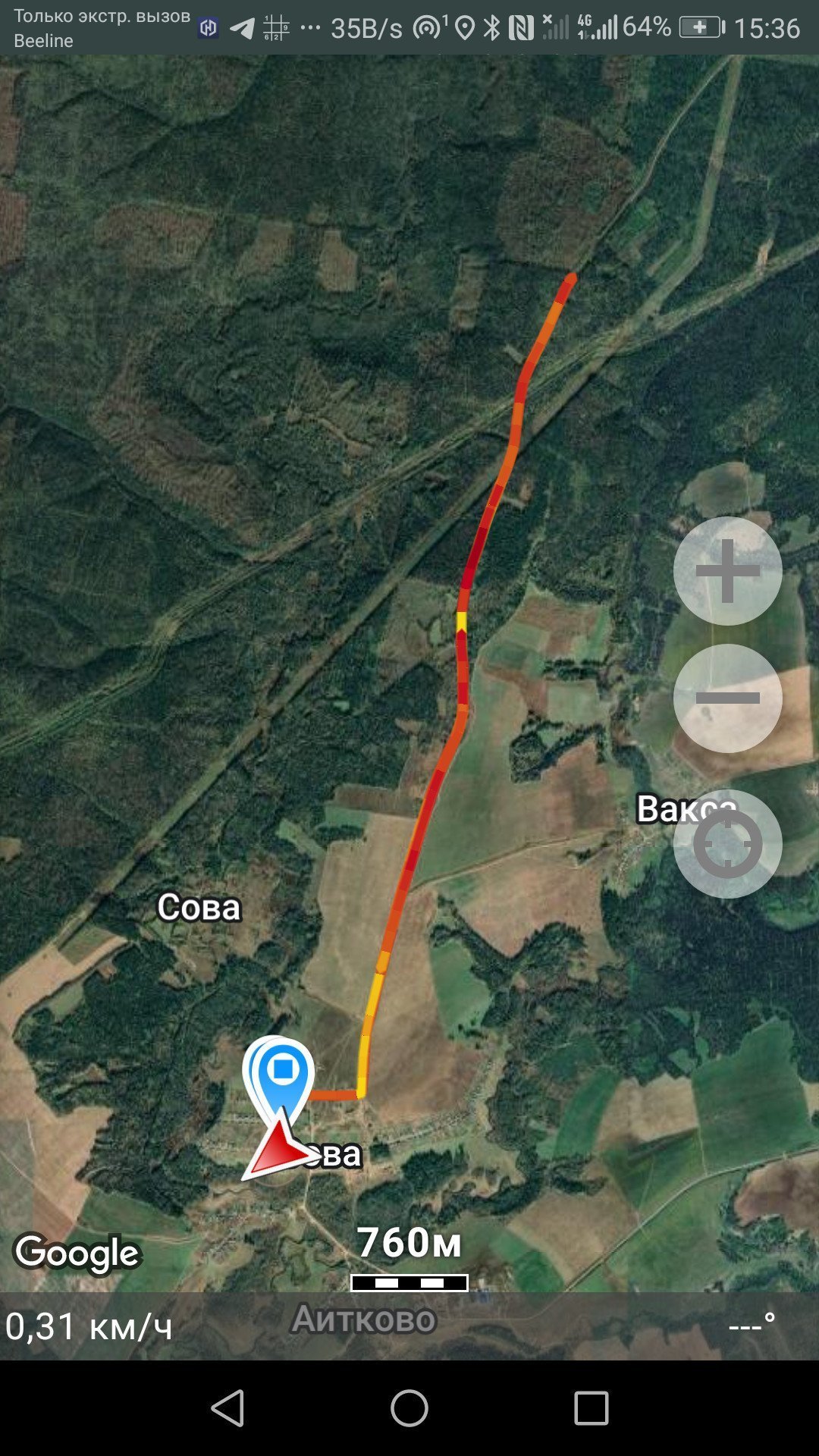Zoom in on the map

click(x=727, y=571)
